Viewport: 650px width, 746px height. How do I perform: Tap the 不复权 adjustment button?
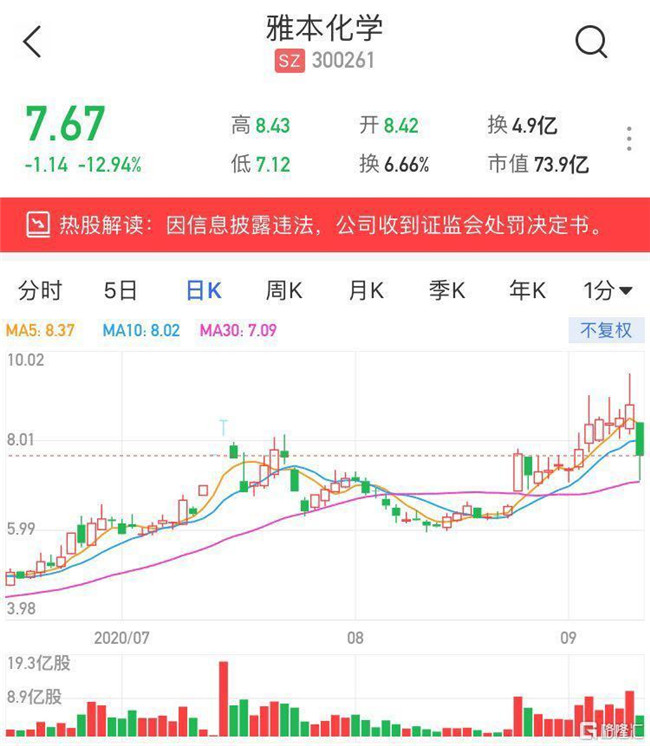pos(607,330)
